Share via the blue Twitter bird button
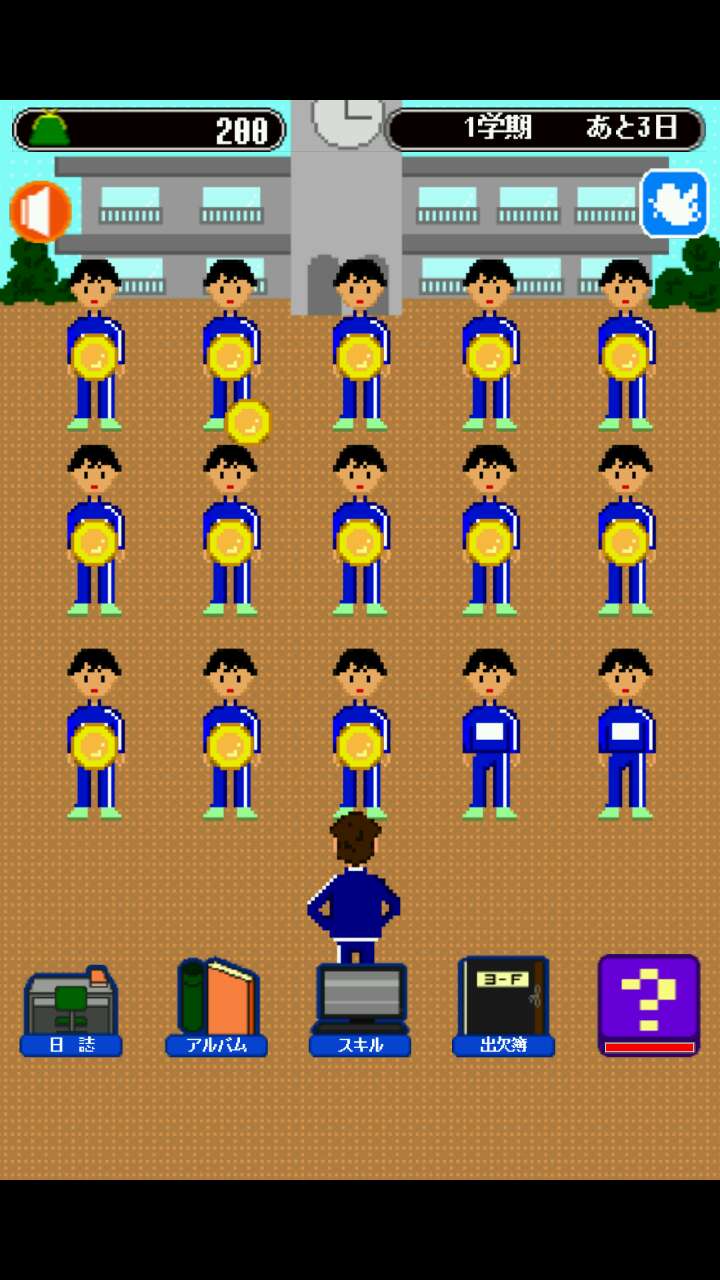720x1280 pixels. [674, 204]
